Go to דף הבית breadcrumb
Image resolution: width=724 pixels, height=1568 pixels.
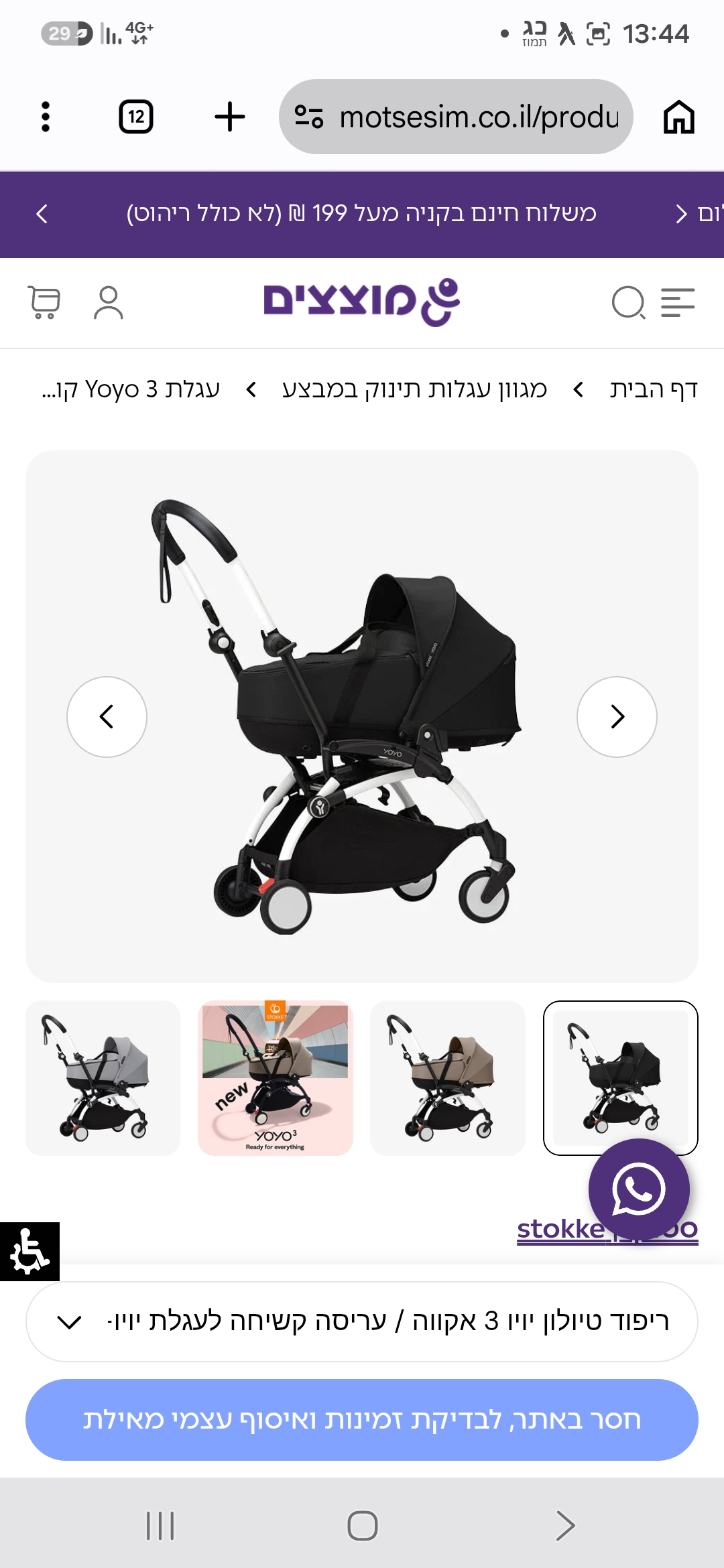tap(654, 389)
